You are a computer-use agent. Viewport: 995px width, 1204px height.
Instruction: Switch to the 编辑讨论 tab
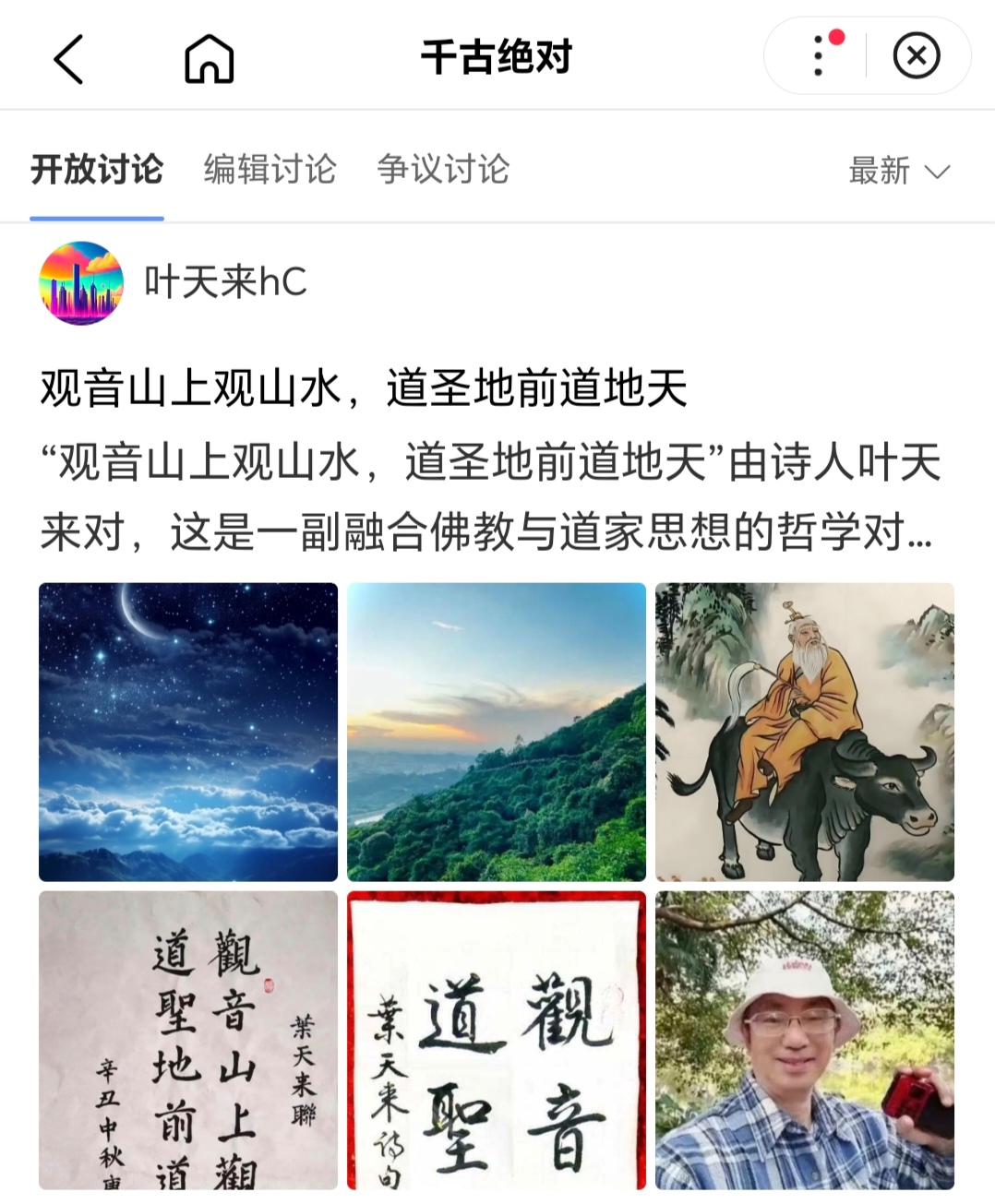pos(270,170)
